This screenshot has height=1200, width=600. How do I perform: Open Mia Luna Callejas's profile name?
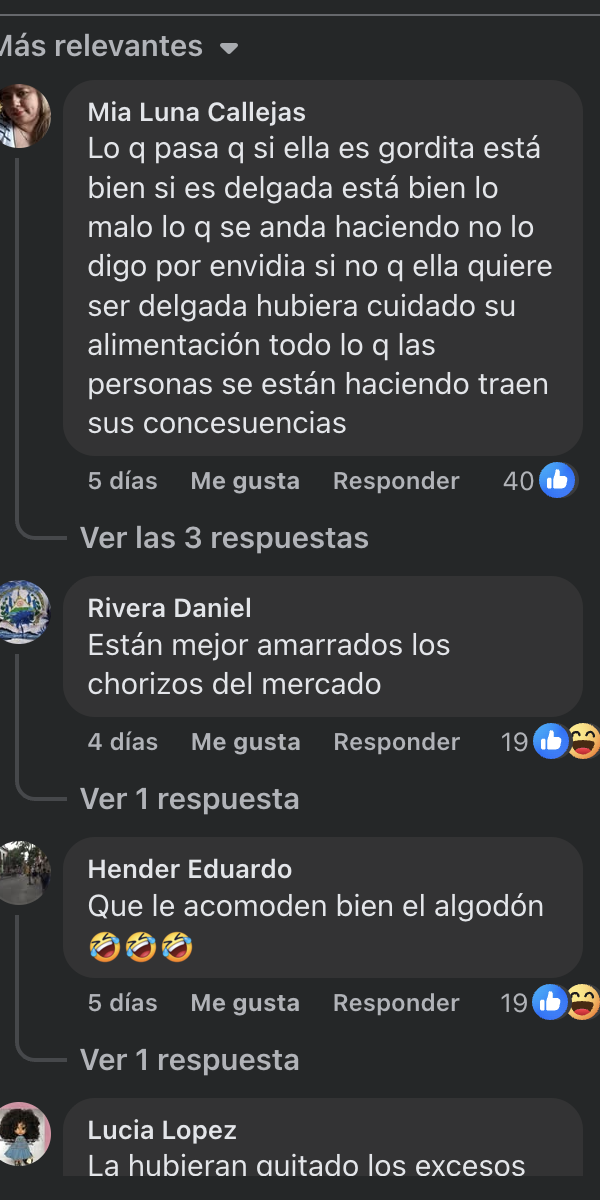[197, 112]
